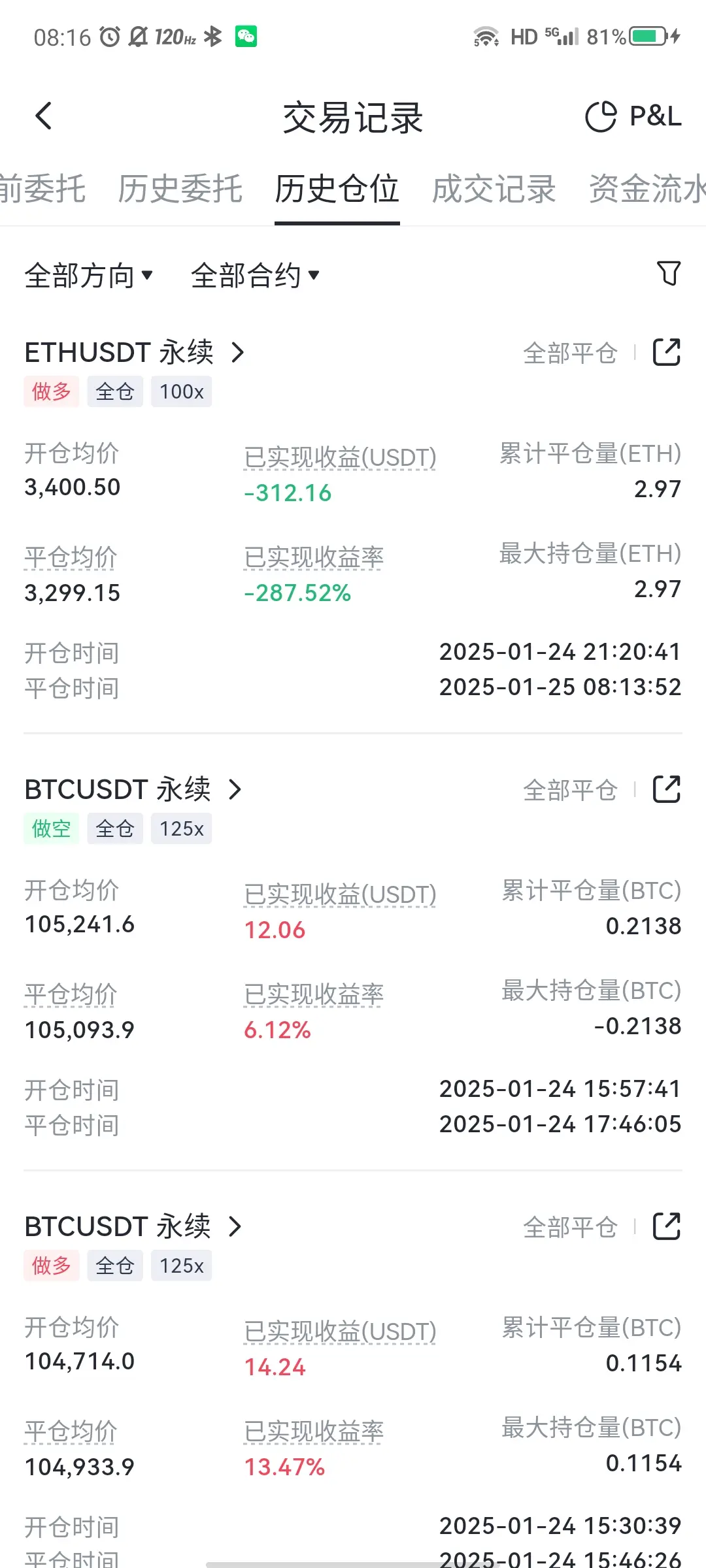Share the BTCUSDT 做多 position

point(667,1226)
